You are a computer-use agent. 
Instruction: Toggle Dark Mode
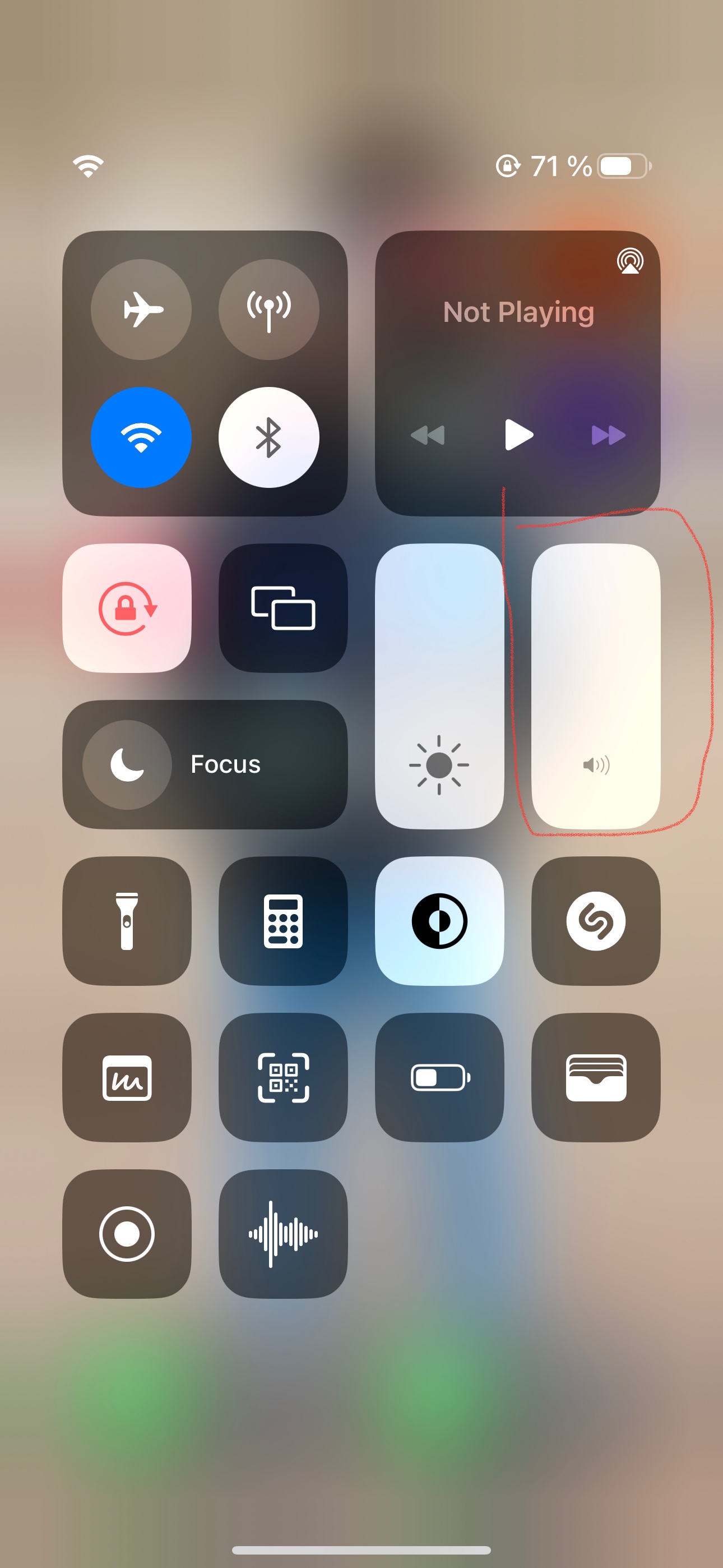[x=438, y=920]
